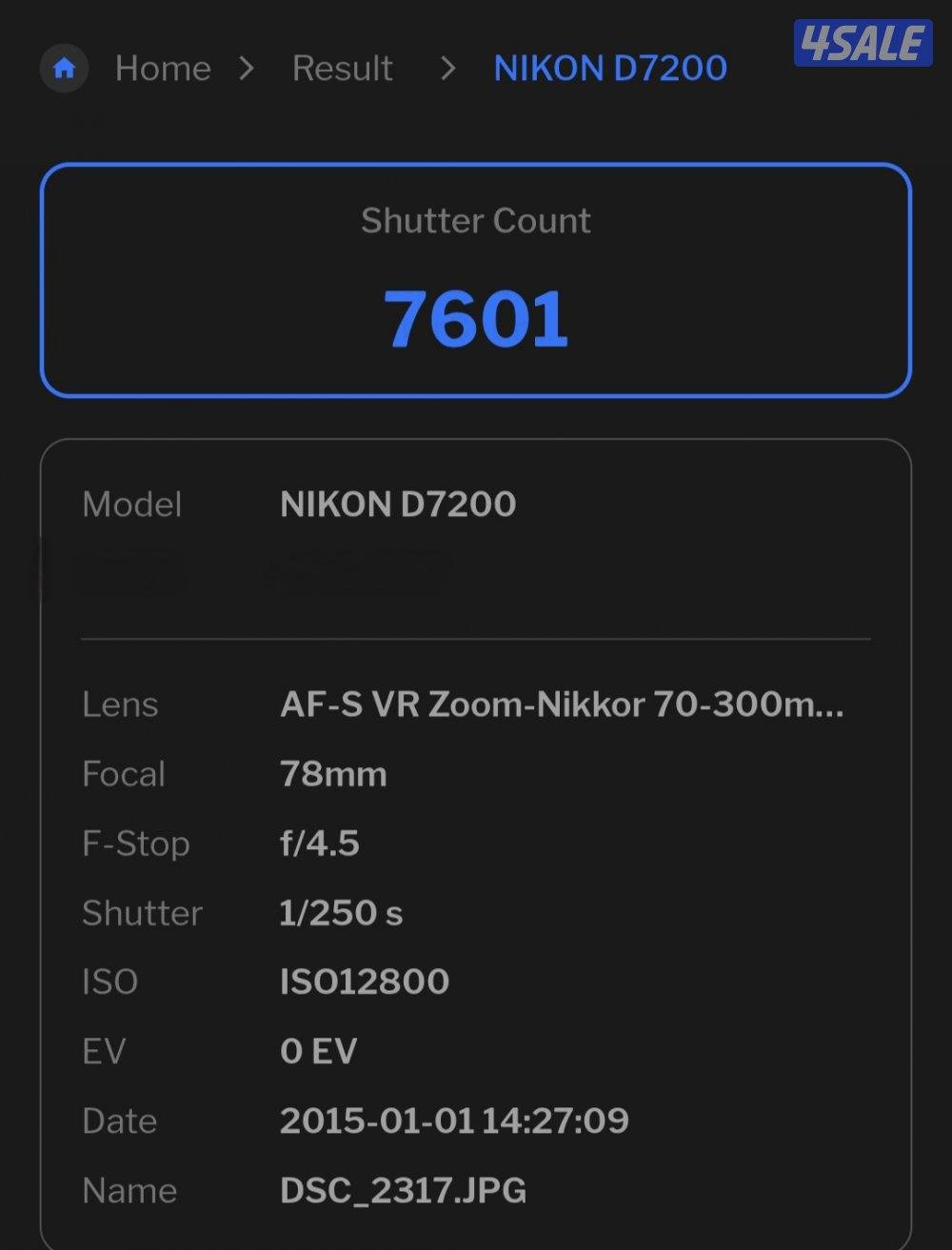Click the Result breadcrumb link
This screenshot has width=952, height=1250.
342,68
